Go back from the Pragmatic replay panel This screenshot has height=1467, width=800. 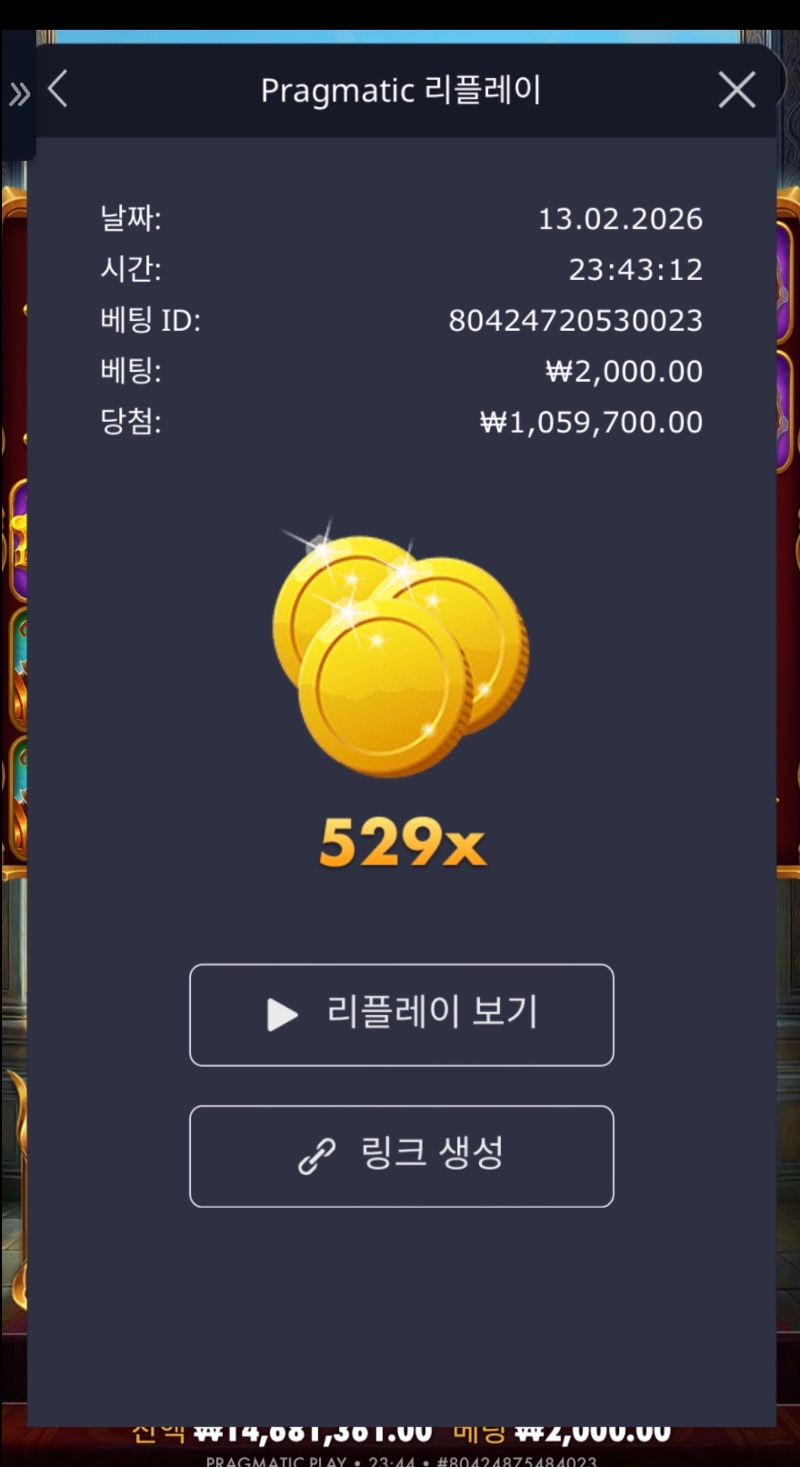tap(58, 90)
